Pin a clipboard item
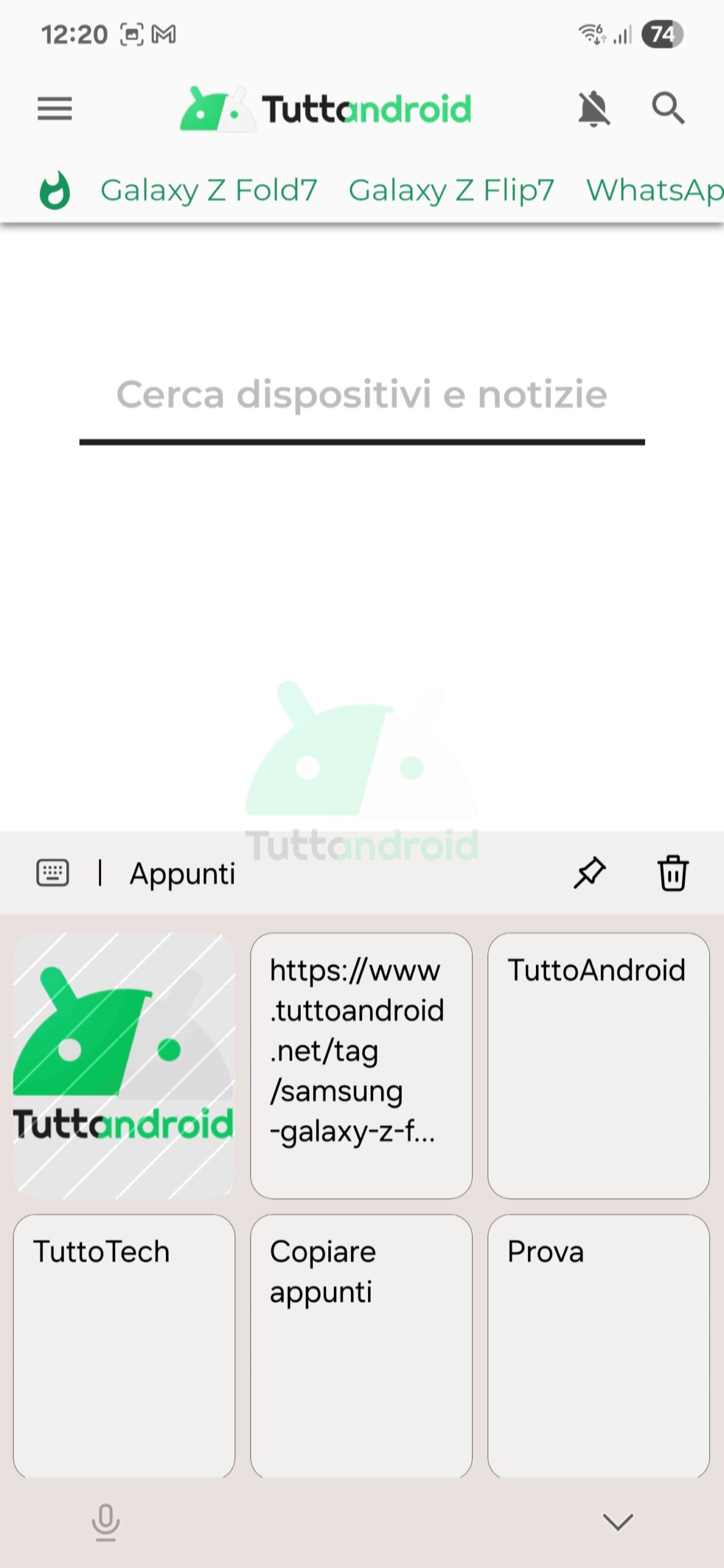Screen dimensions: 724x1568 [x=589, y=873]
